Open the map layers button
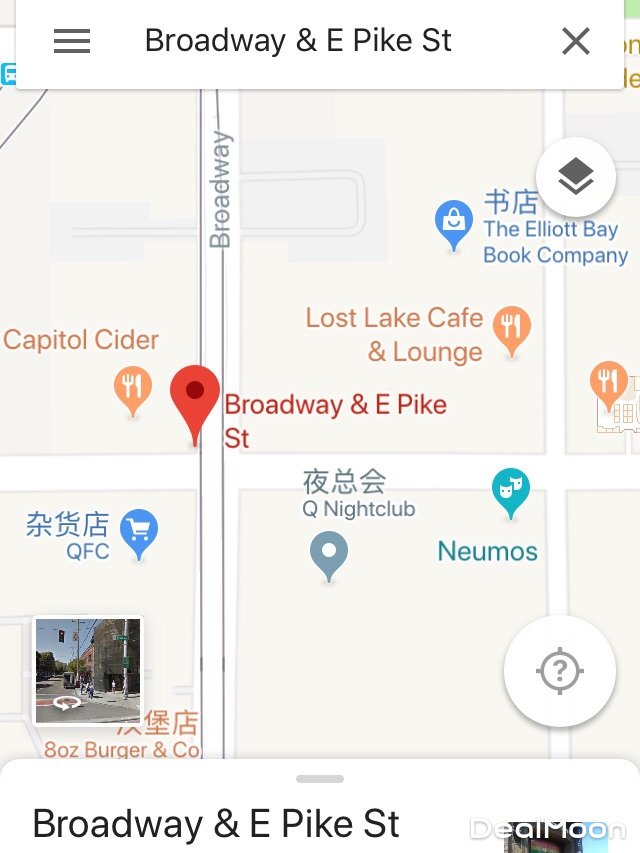The width and height of the screenshot is (640, 853). [575, 177]
